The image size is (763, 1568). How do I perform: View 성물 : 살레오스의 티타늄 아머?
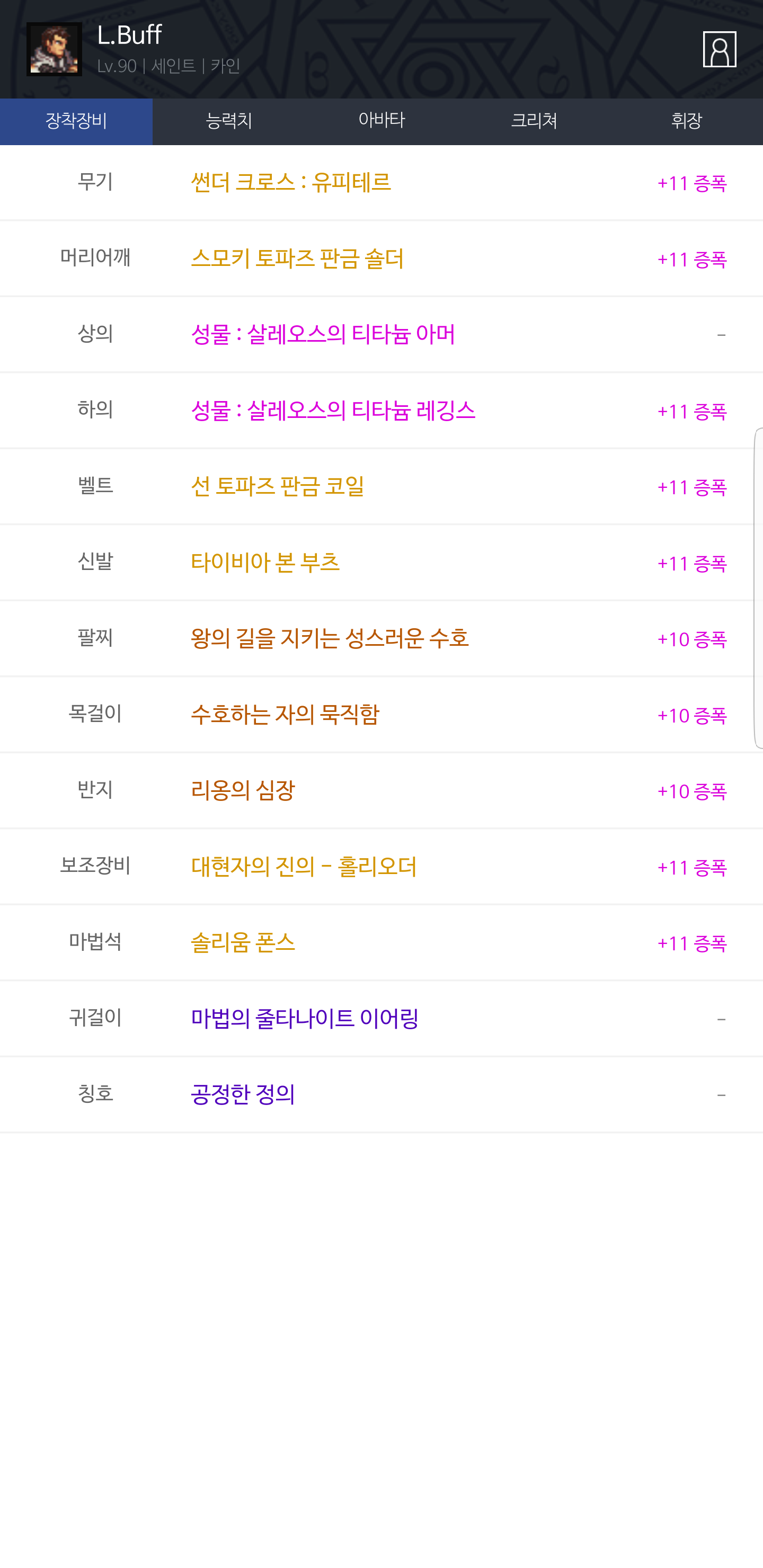381,334
